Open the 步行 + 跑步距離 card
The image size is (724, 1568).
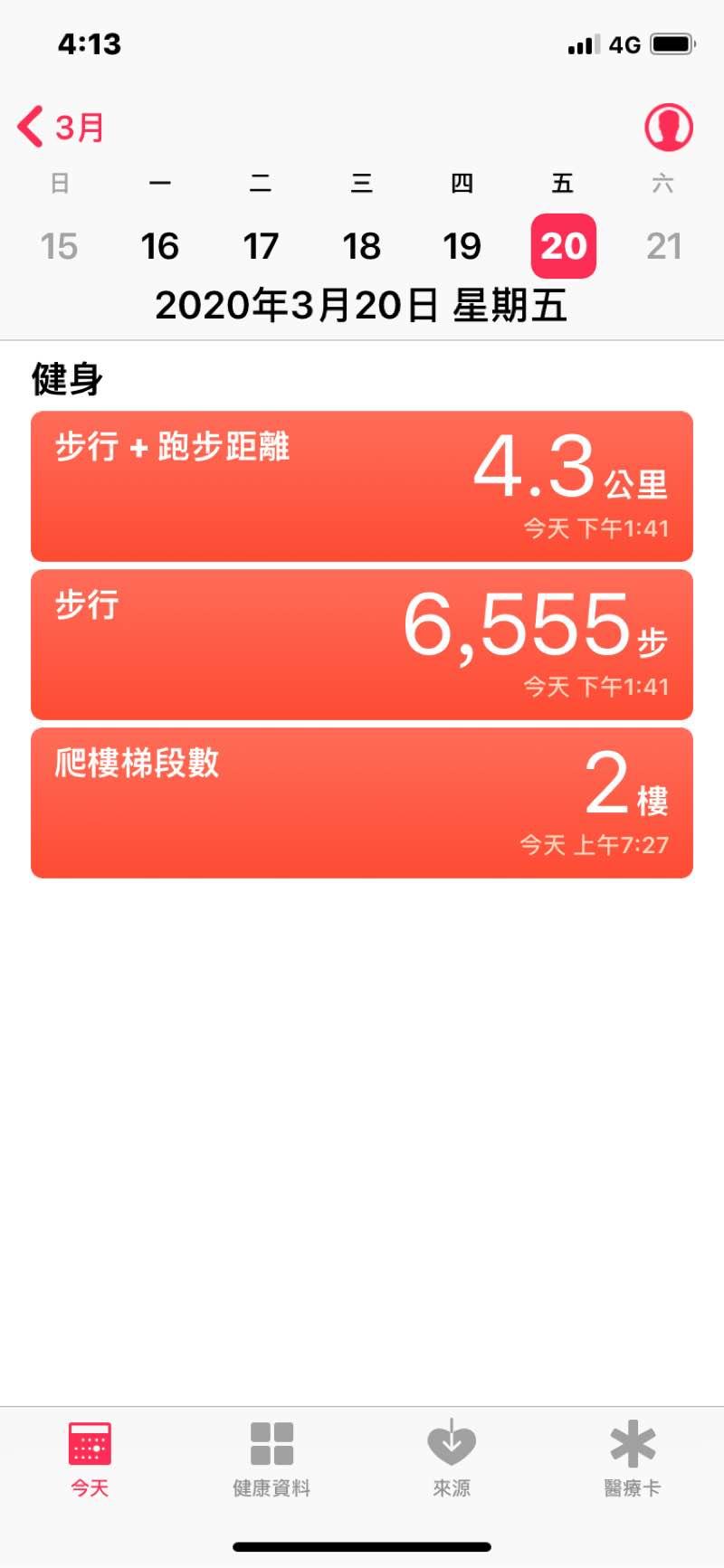coord(362,486)
